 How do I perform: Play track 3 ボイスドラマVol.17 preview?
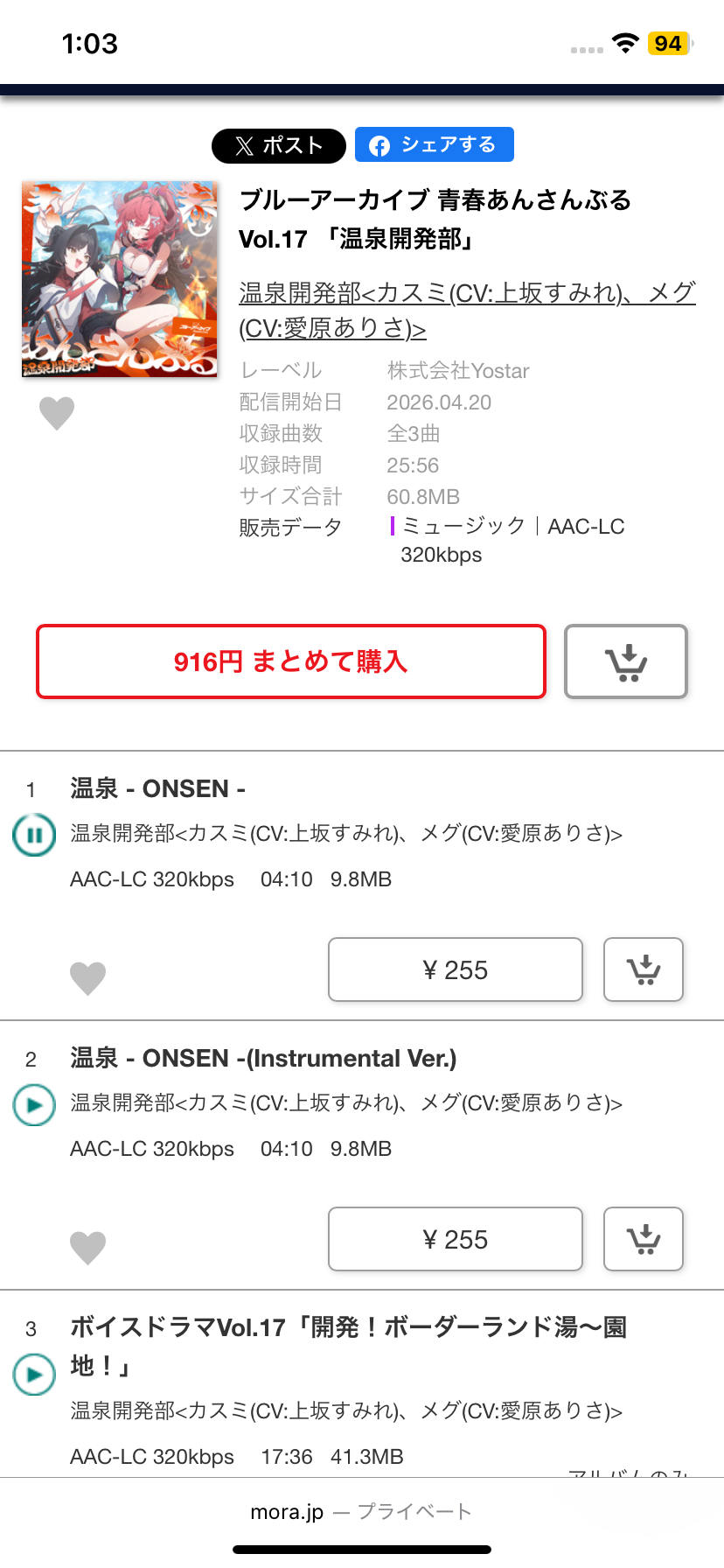(34, 1374)
